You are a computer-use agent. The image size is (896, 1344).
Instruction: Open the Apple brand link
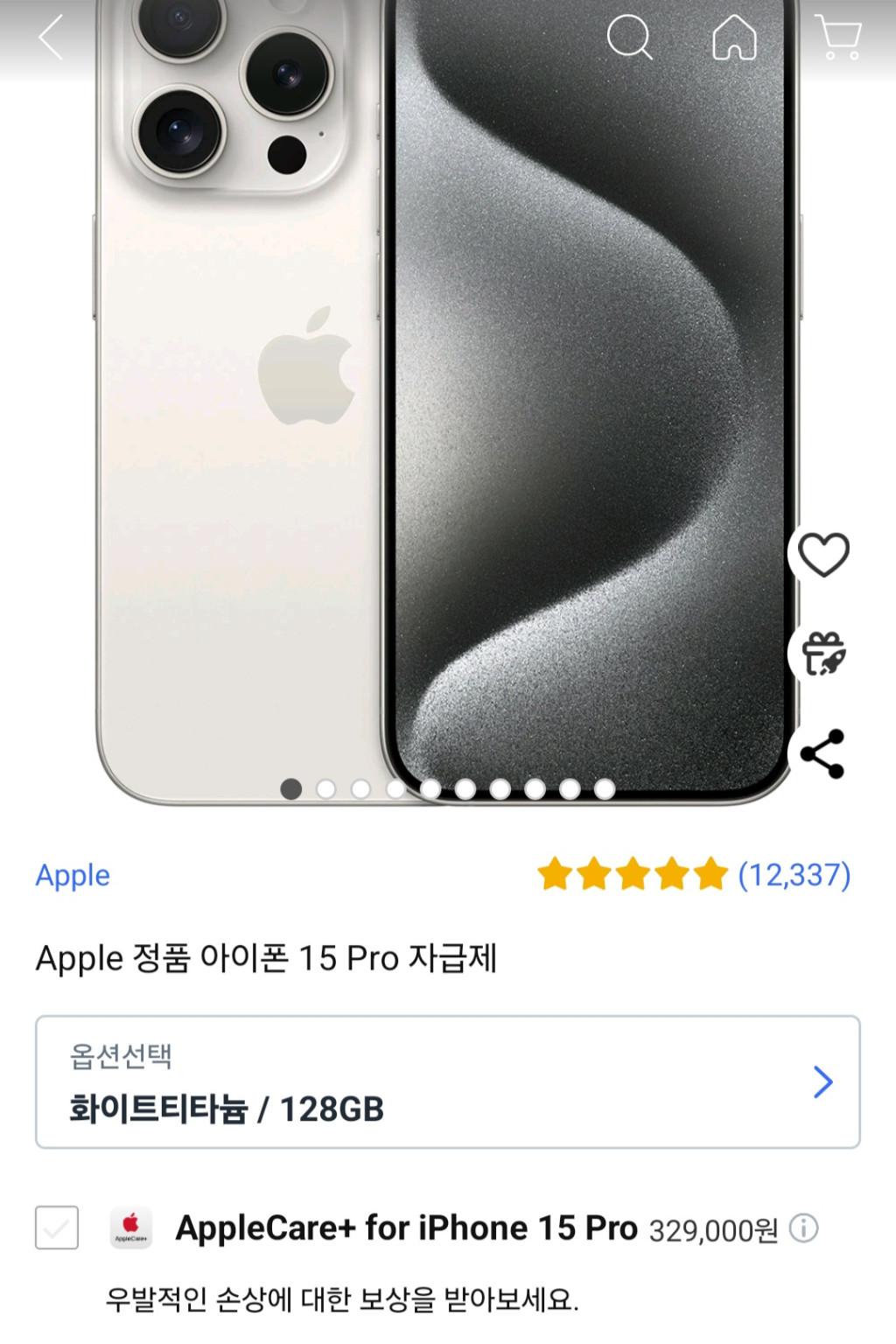coord(73,875)
